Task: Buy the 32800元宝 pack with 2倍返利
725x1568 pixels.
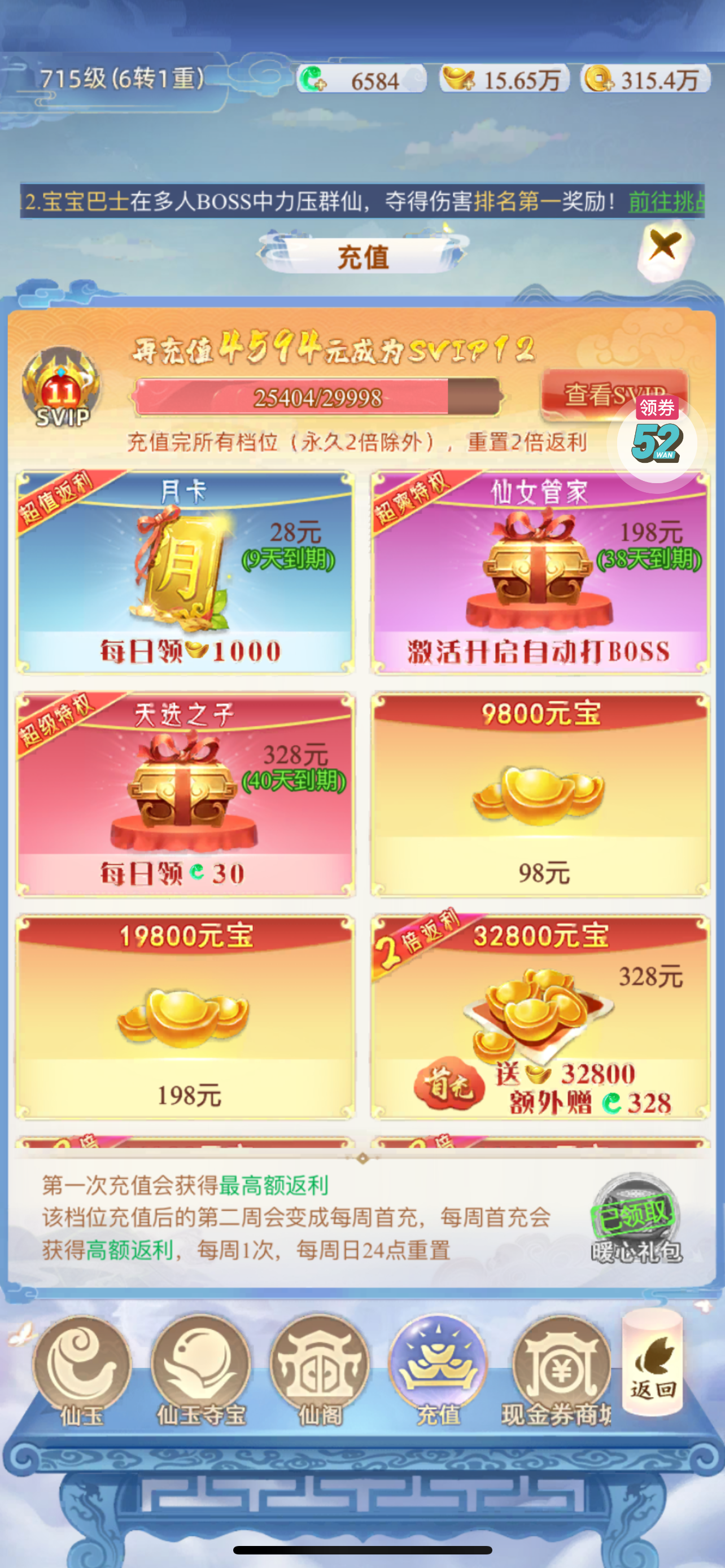Action: tap(540, 1017)
